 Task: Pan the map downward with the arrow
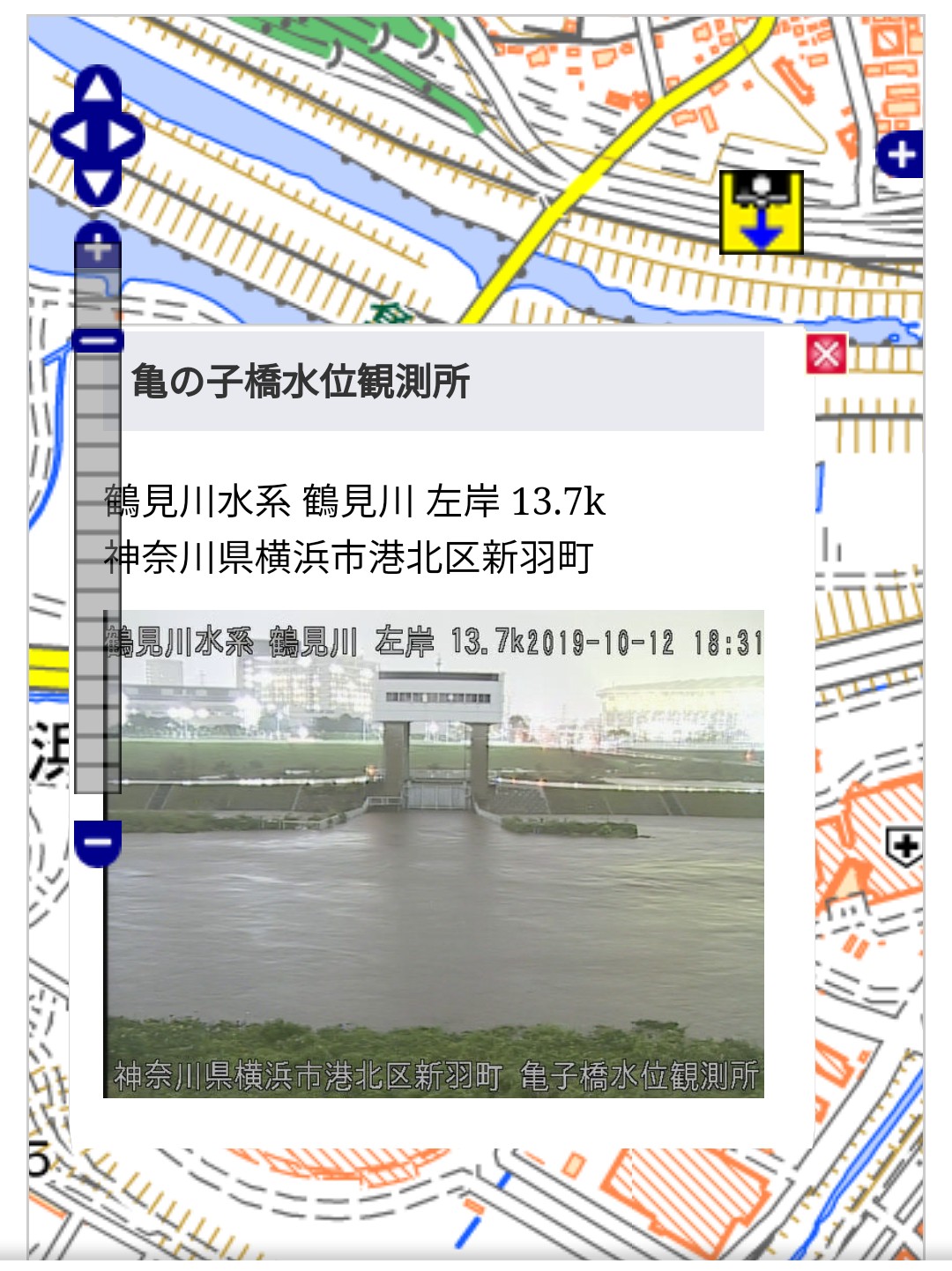(x=97, y=185)
